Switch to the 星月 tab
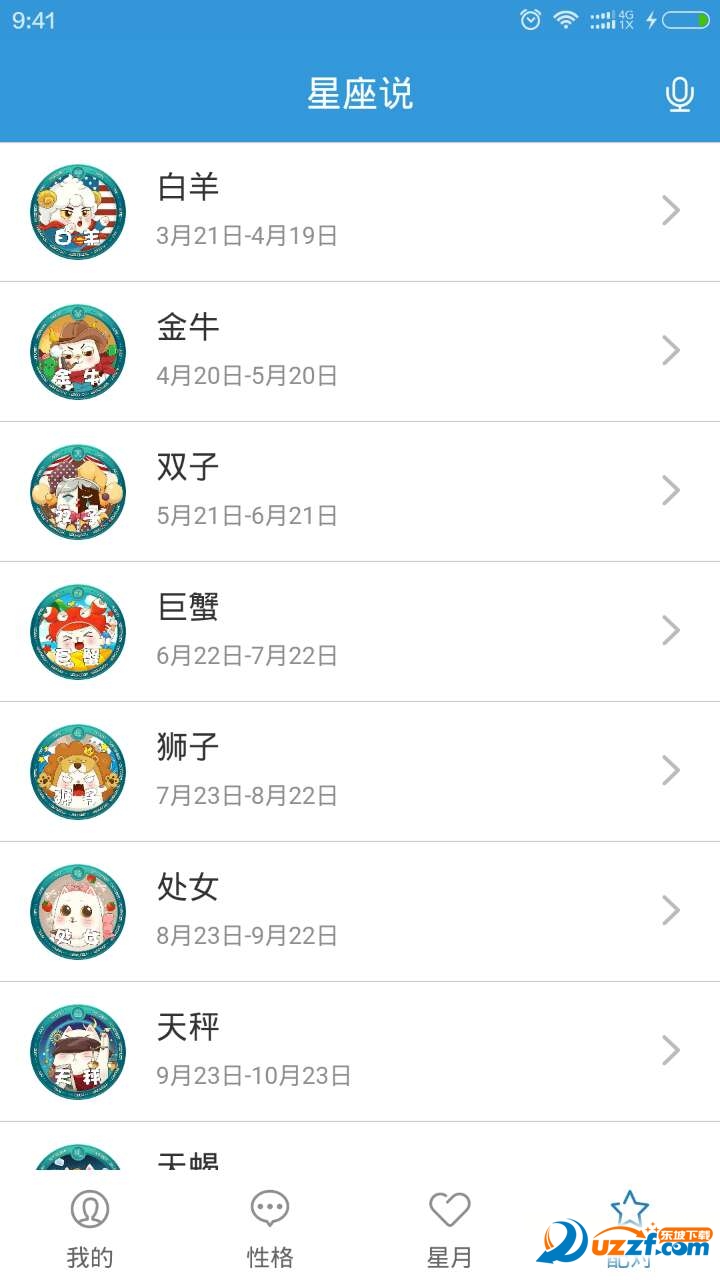The width and height of the screenshot is (720, 1280). 450,1227
